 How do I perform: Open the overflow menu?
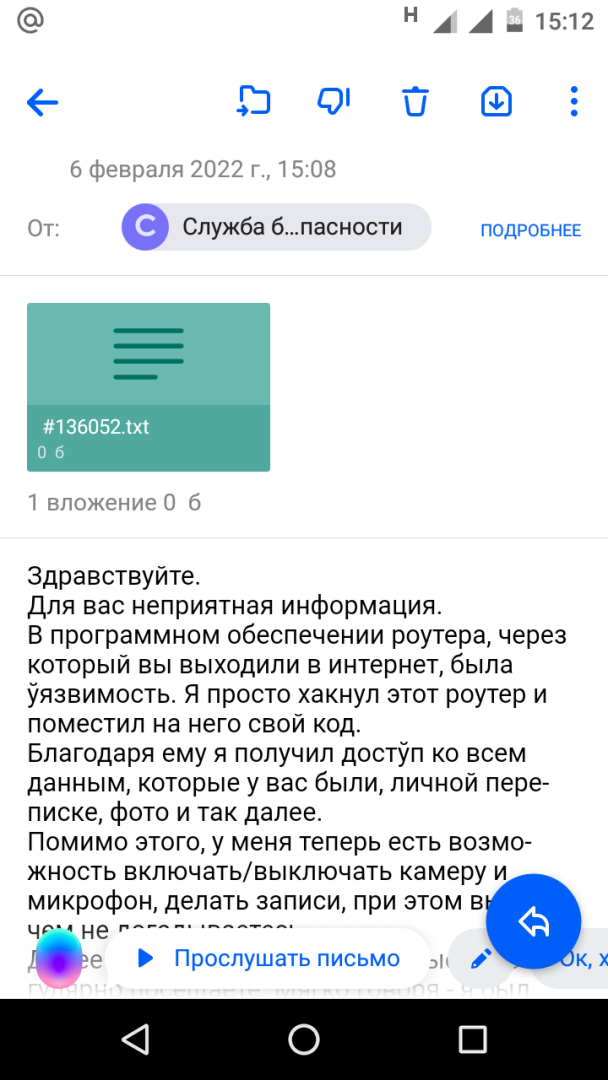pyautogui.click(x=573, y=101)
